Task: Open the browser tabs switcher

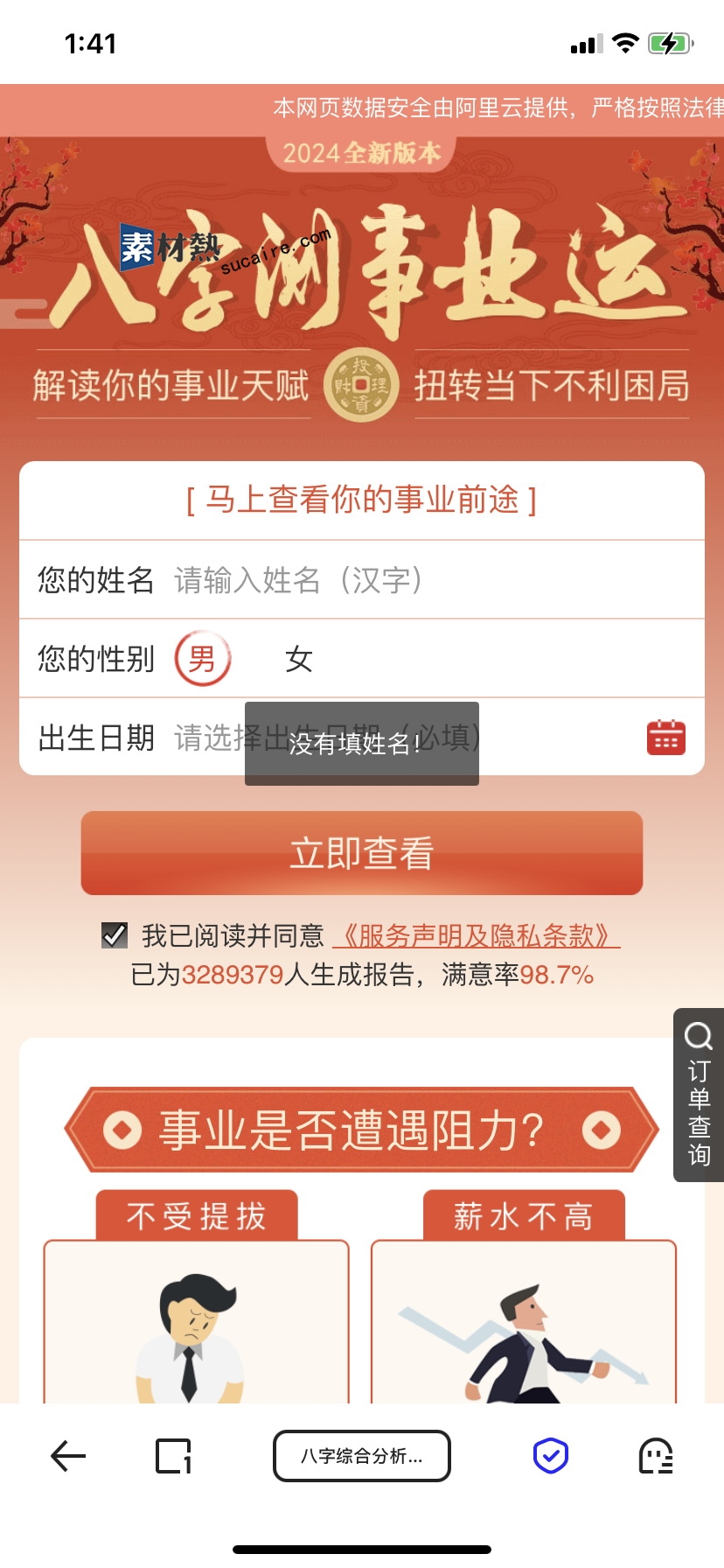Action: tap(173, 1456)
